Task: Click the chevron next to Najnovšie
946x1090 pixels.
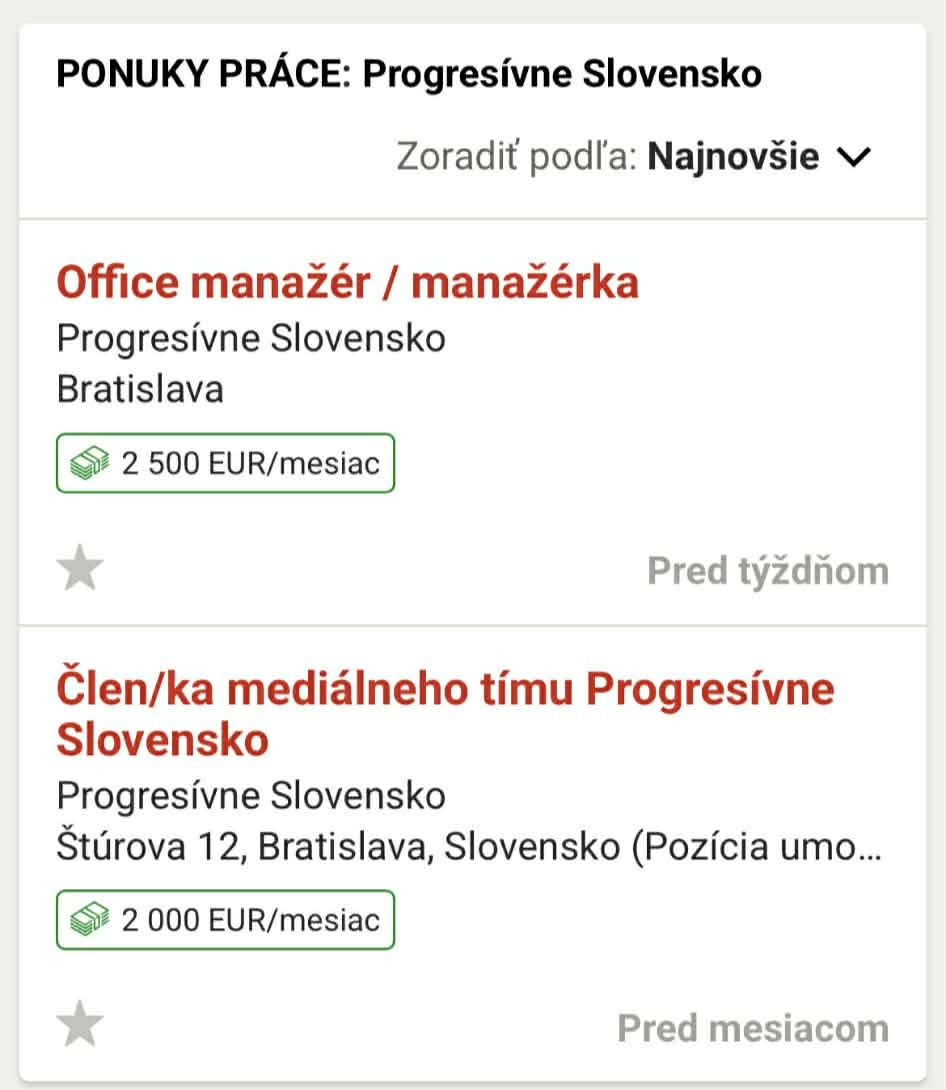Action: tap(856, 156)
